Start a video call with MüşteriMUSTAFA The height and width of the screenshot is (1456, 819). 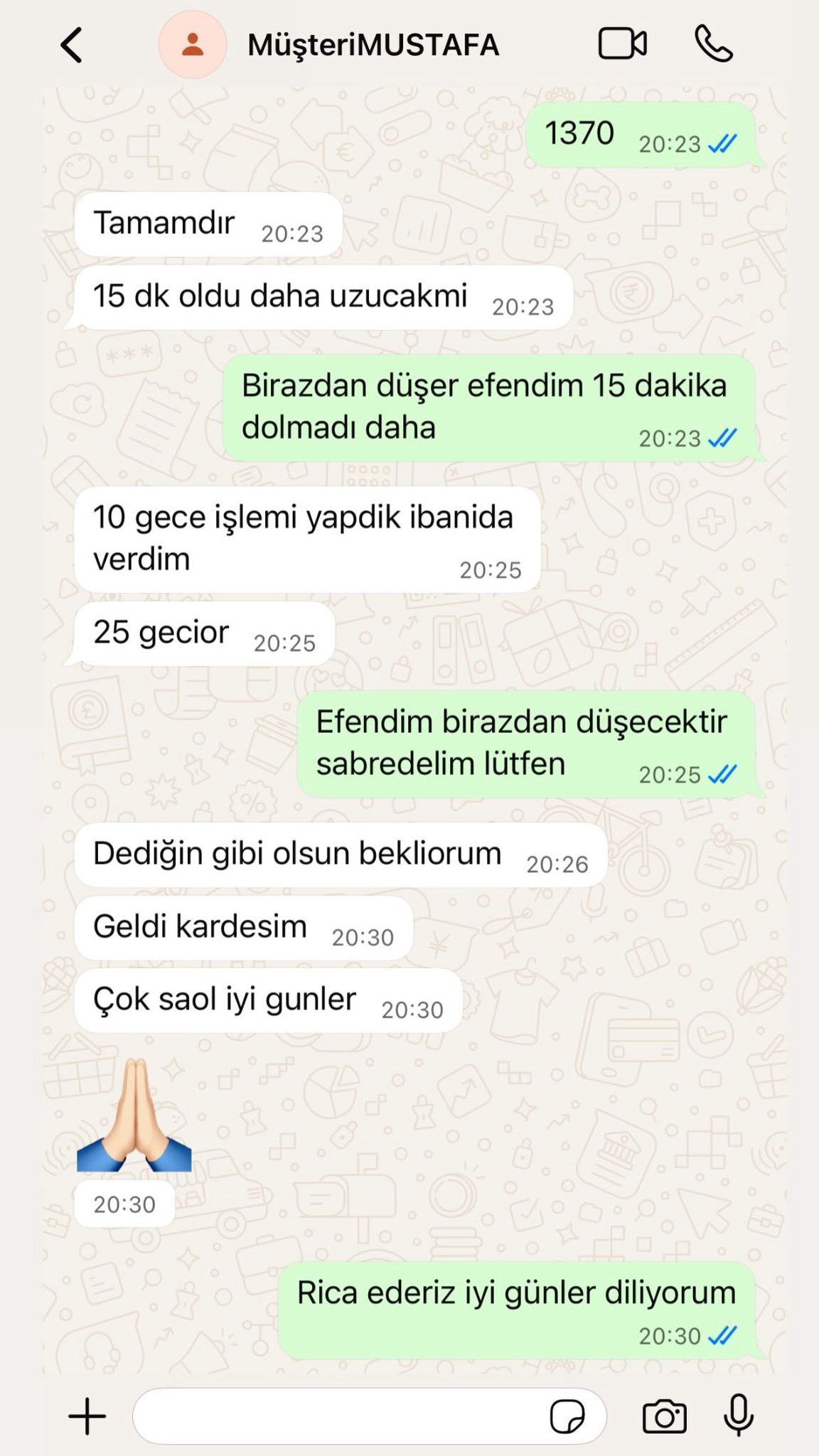pyautogui.click(x=622, y=45)
